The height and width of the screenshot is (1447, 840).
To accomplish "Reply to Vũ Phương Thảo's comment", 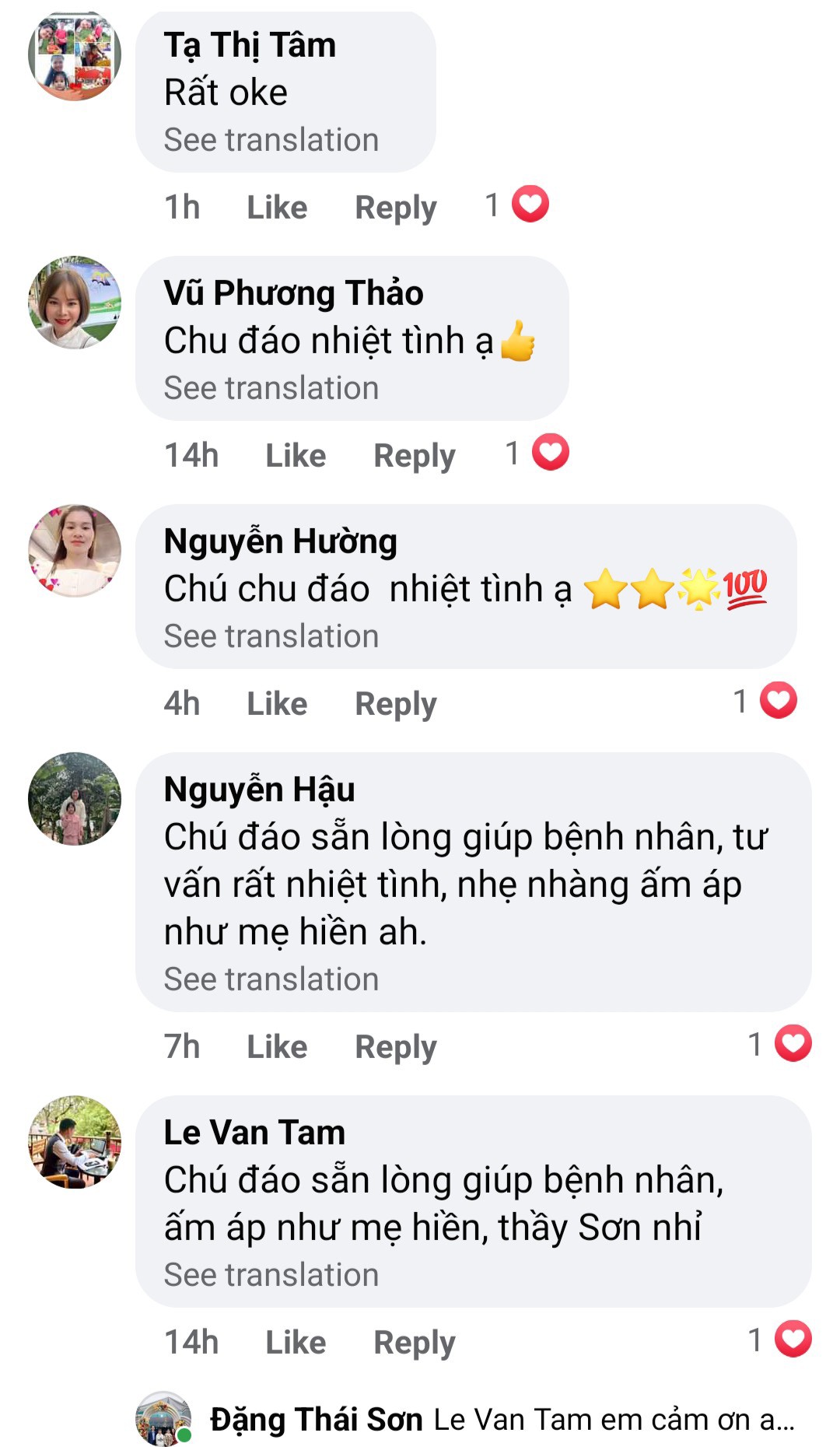I will click(x=414, y=456).
